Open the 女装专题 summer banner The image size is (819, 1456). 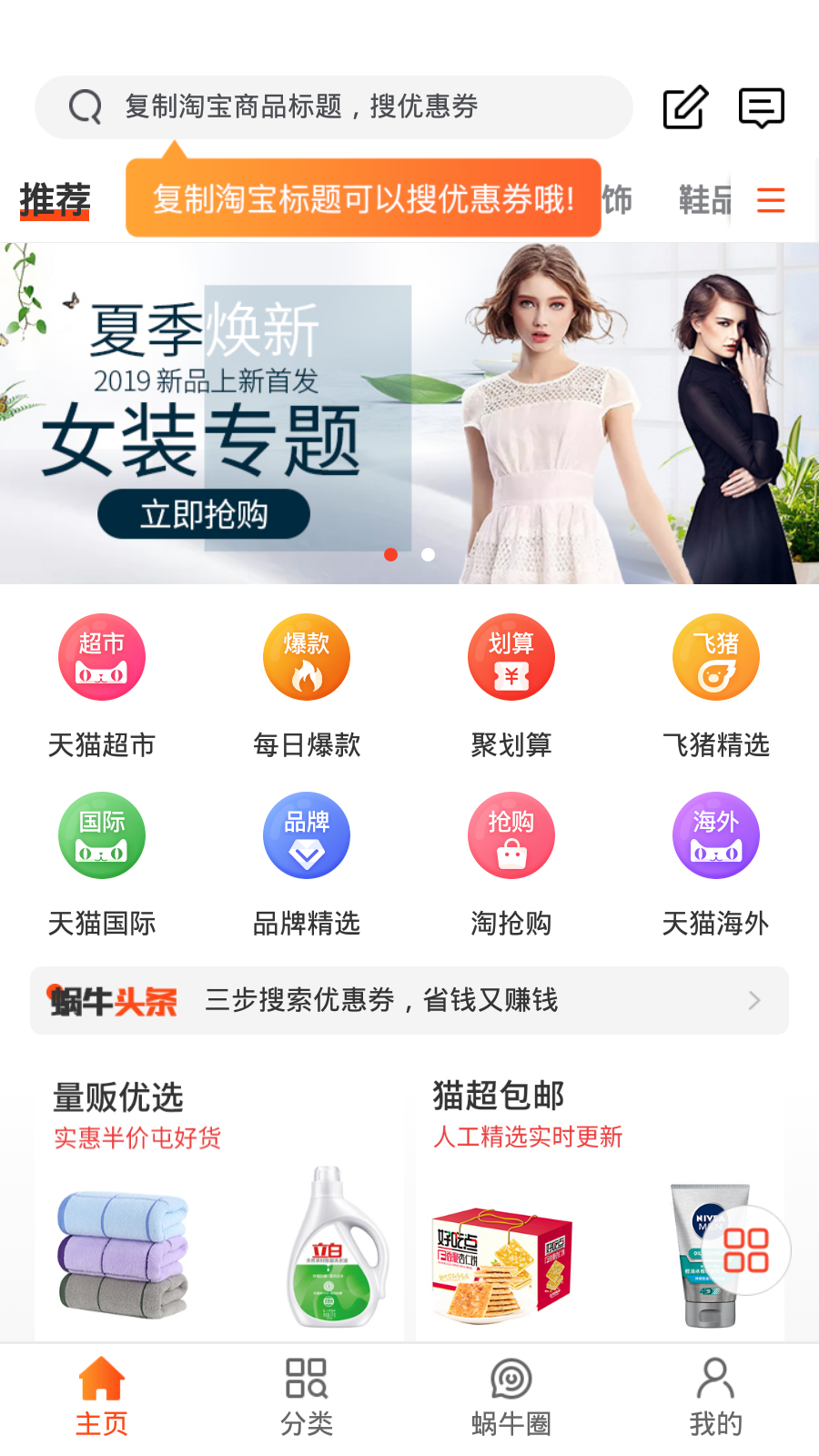coord(409,413)
